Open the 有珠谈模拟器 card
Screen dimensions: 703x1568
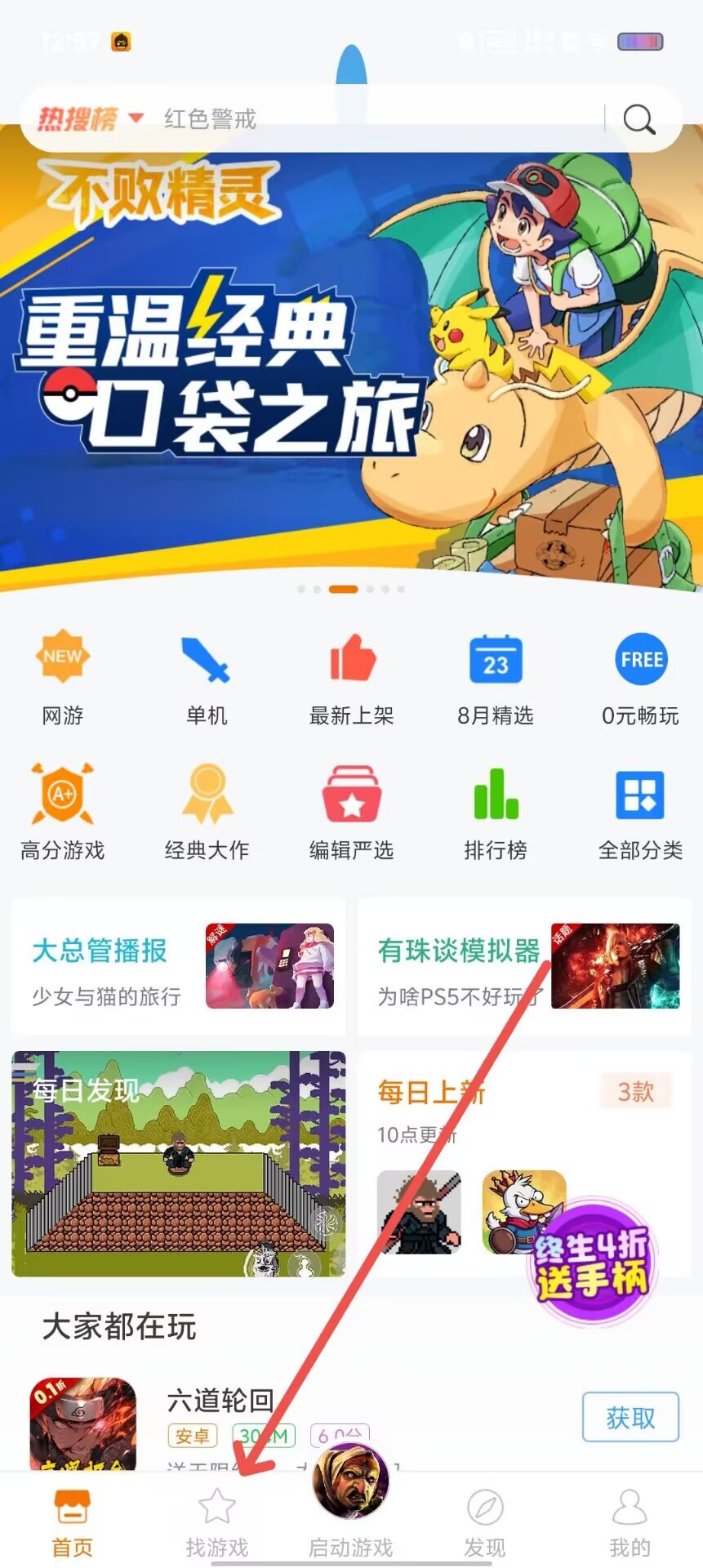[x=523, y=967]
